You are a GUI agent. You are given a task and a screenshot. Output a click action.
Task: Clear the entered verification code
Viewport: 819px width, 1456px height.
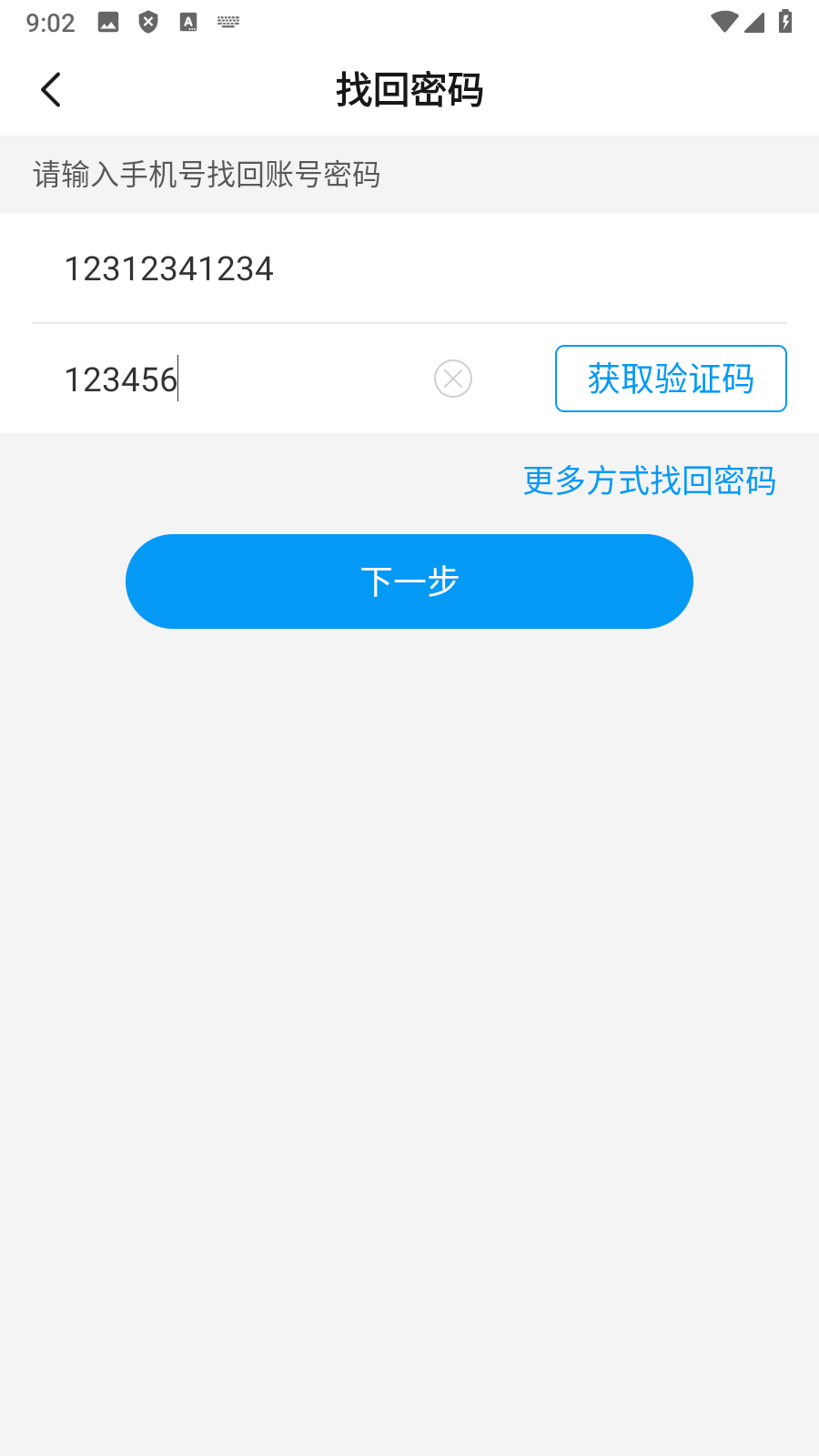coord(453,379)
